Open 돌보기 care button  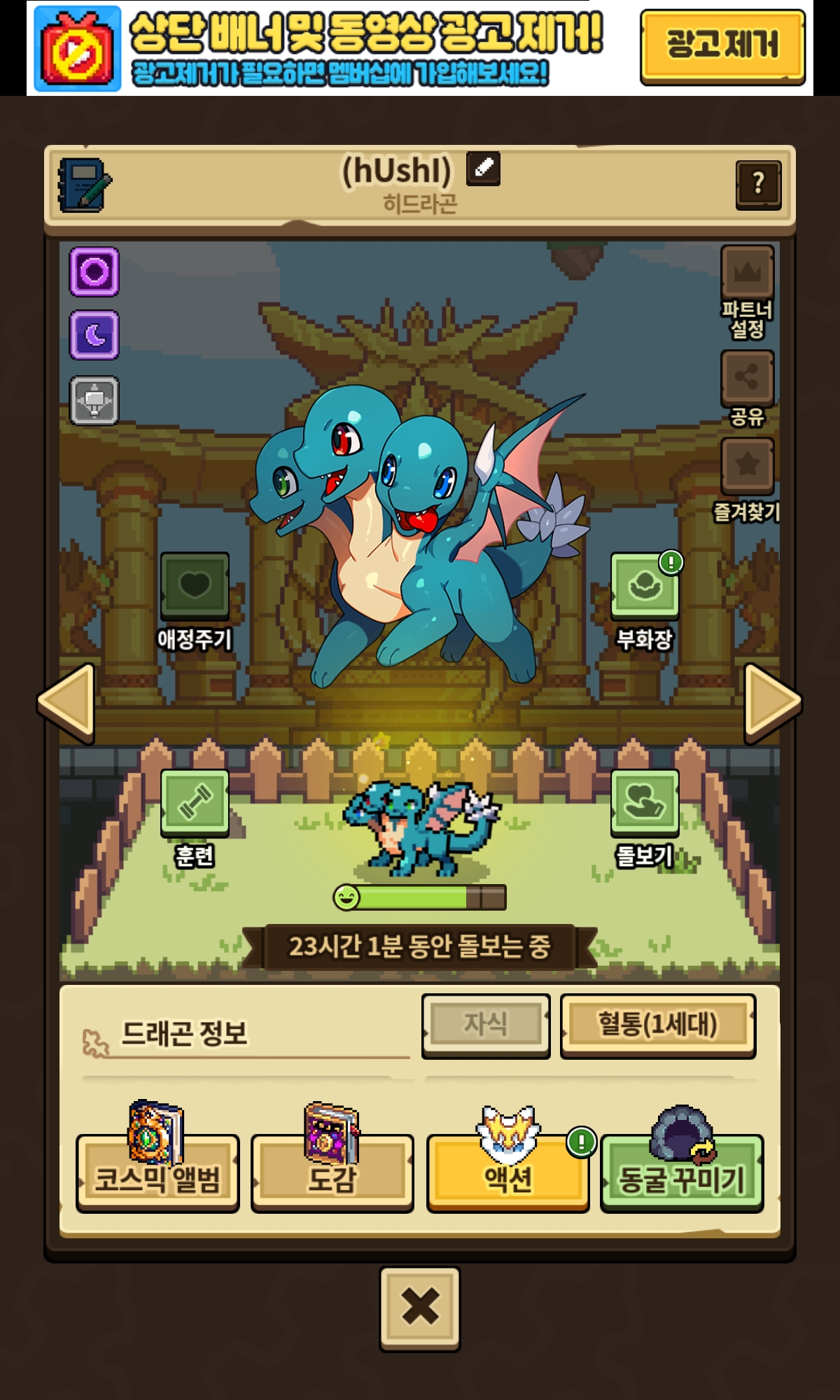644,802
